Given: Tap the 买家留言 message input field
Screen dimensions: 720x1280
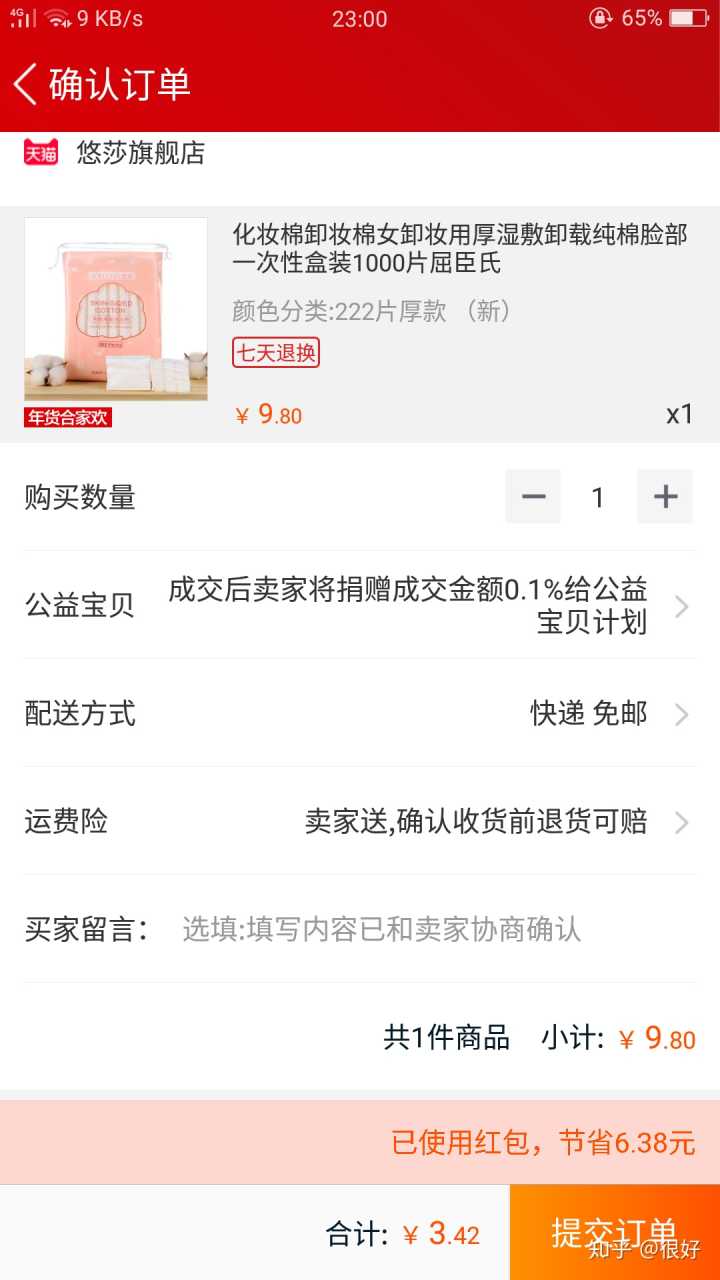Looking at the screenshot, I should pyautogui.click(x=420, y=930).
